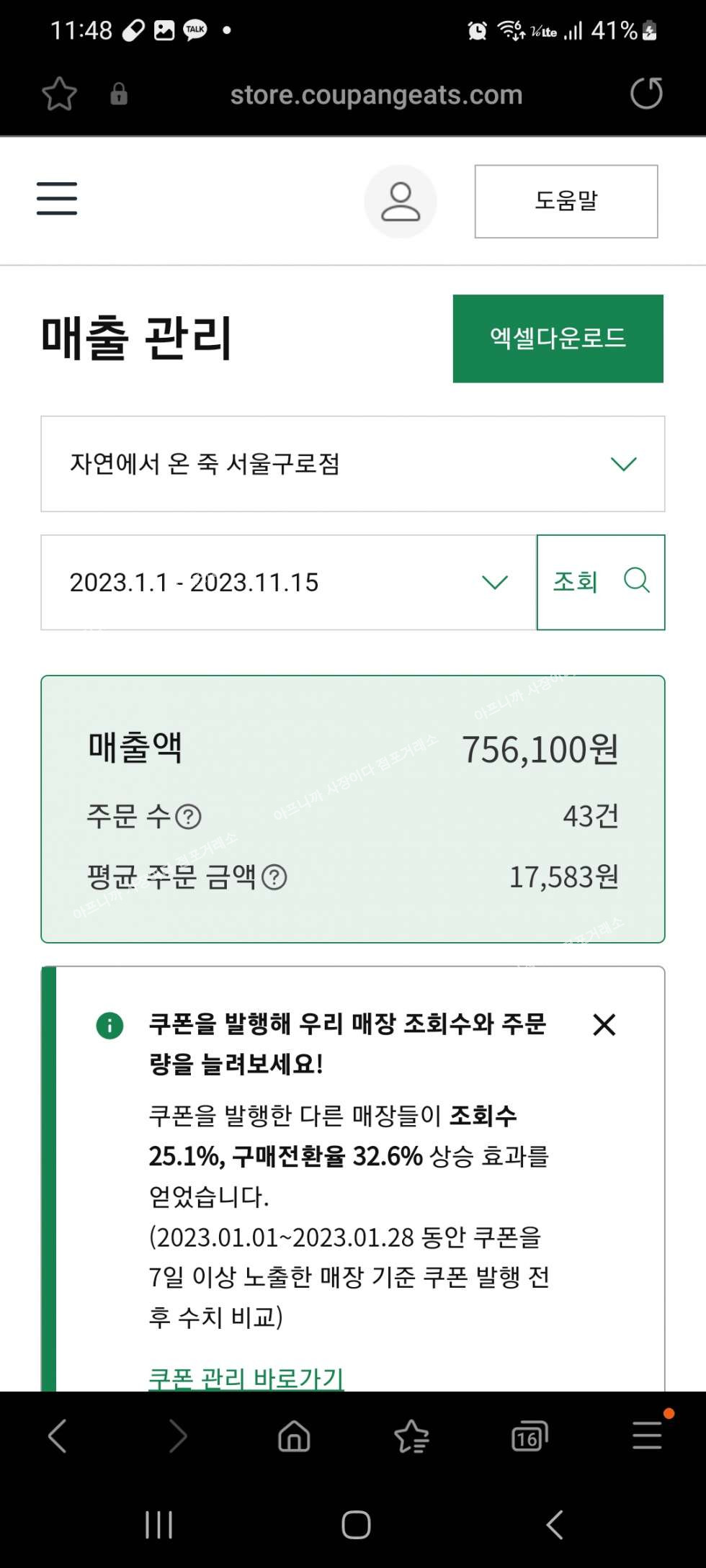The height and width of the screenshot is (1568, 706).
Task: Dismiss the coupon promotion banner
Action: pyautogui.click(x=604, y=1024)
